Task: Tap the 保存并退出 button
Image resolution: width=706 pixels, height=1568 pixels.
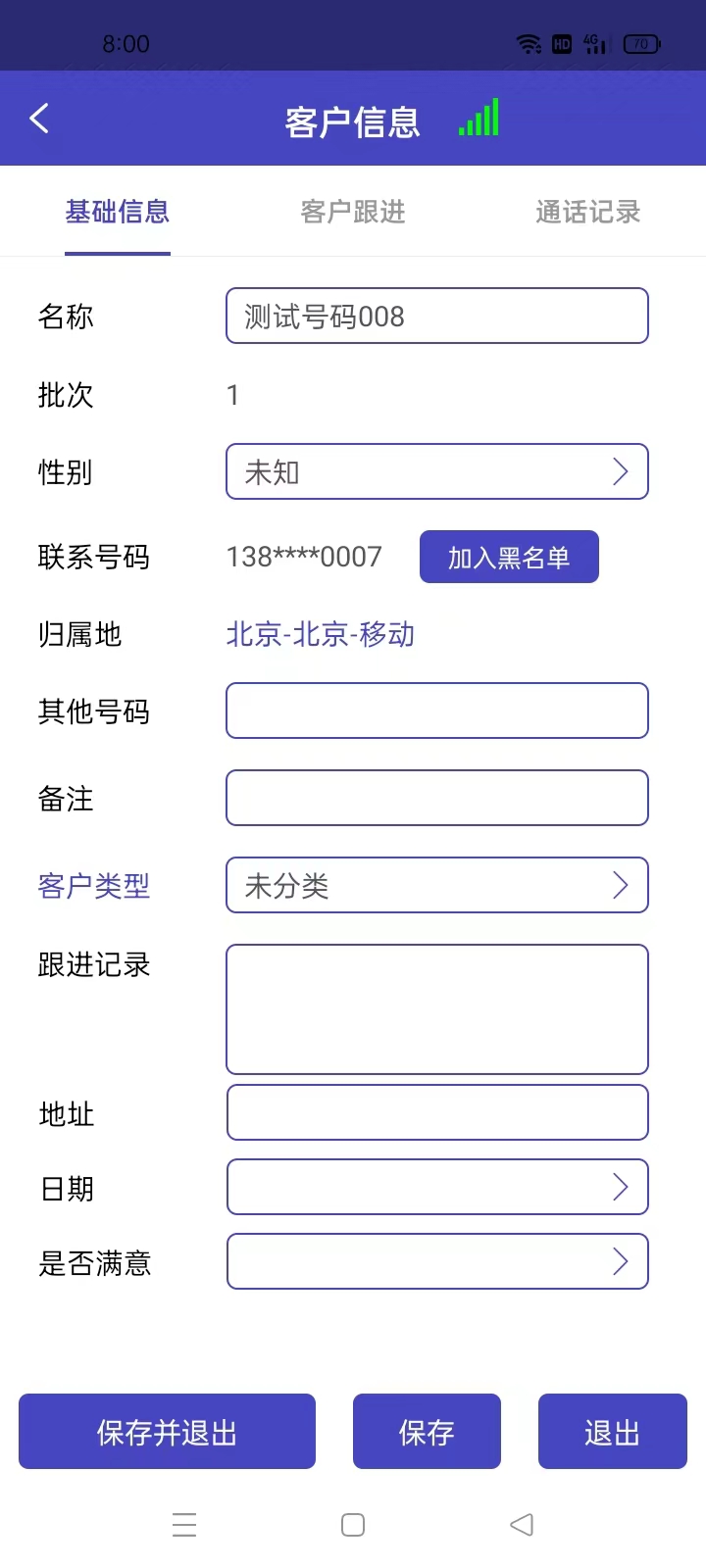Action: 167,1432
